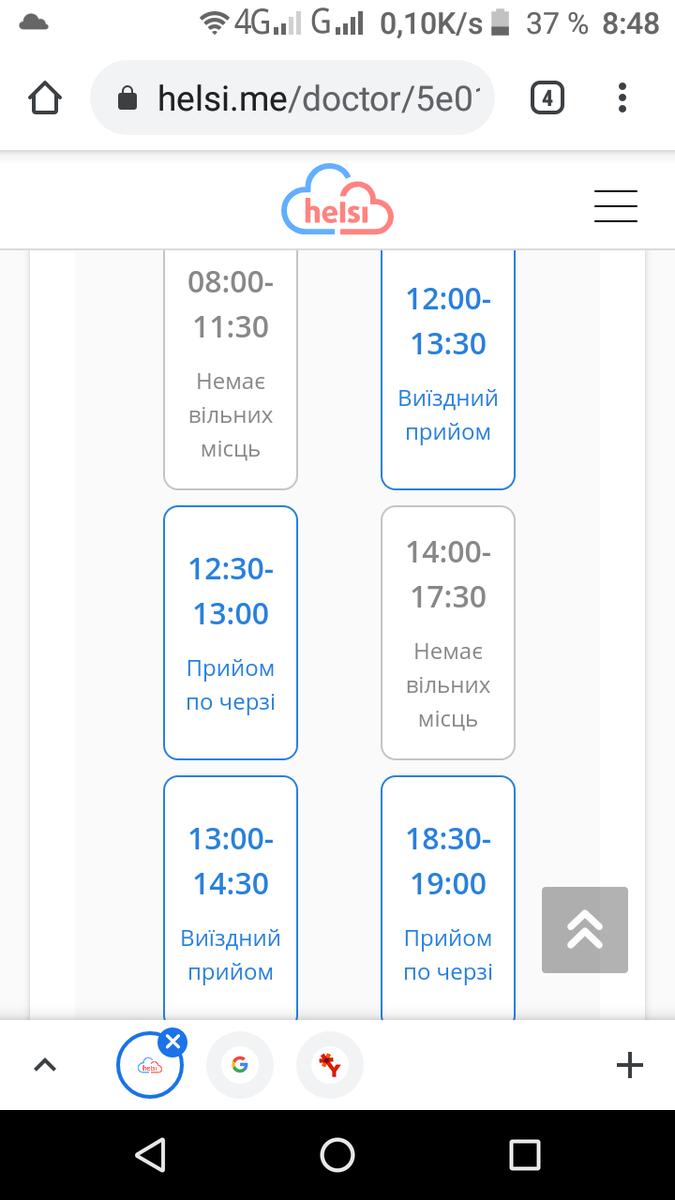The image size is (675, 1200).
Task: Choose the 13:00-14:30 Виїздний прийом slot
Action: 231,898
